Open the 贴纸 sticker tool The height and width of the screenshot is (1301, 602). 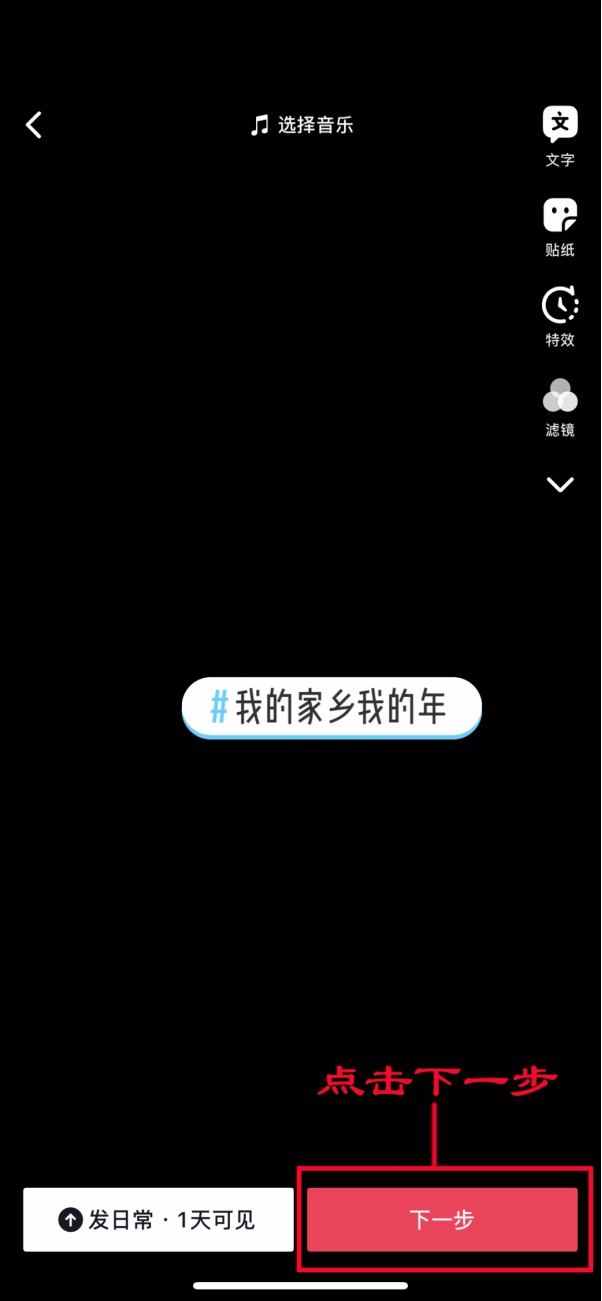coord(560,226)
